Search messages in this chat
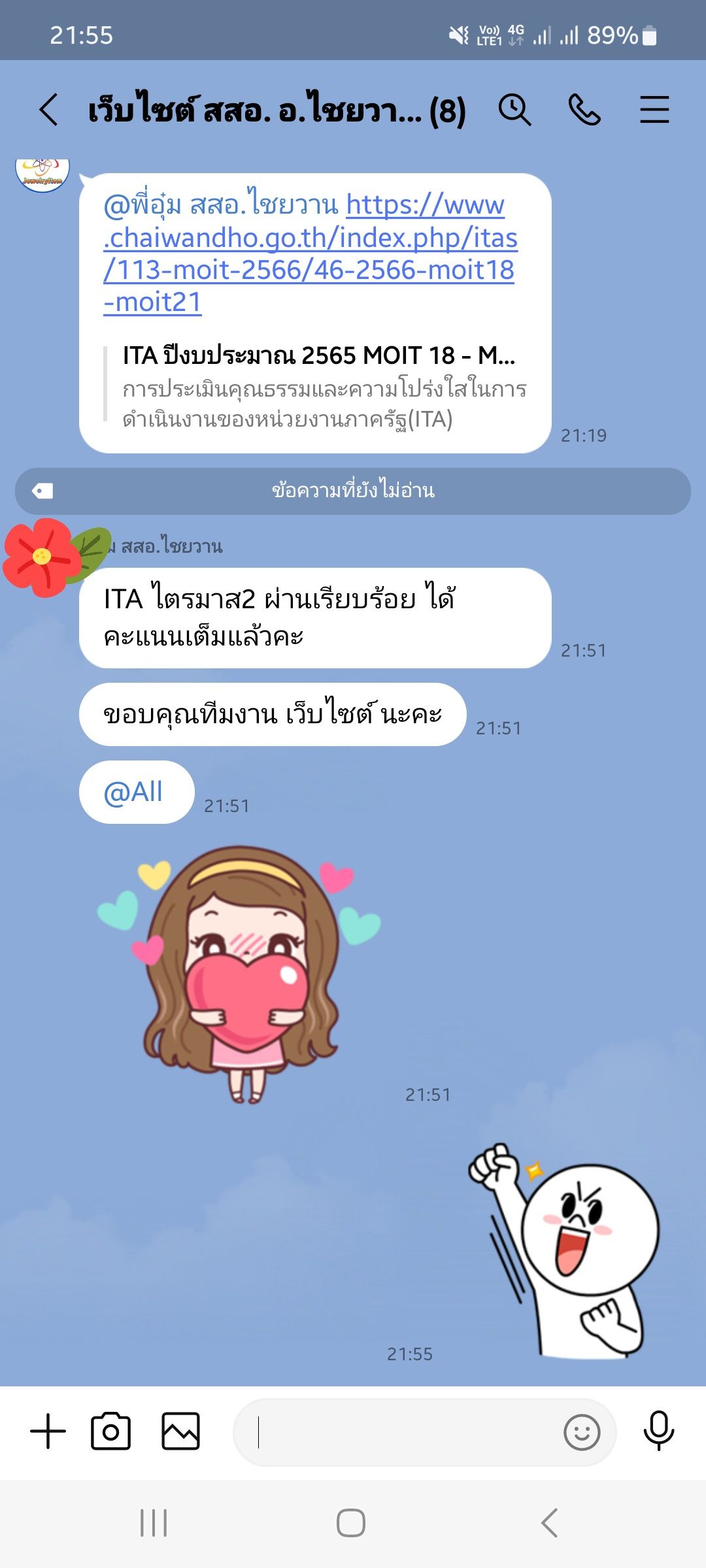 [x=514, y=109]
